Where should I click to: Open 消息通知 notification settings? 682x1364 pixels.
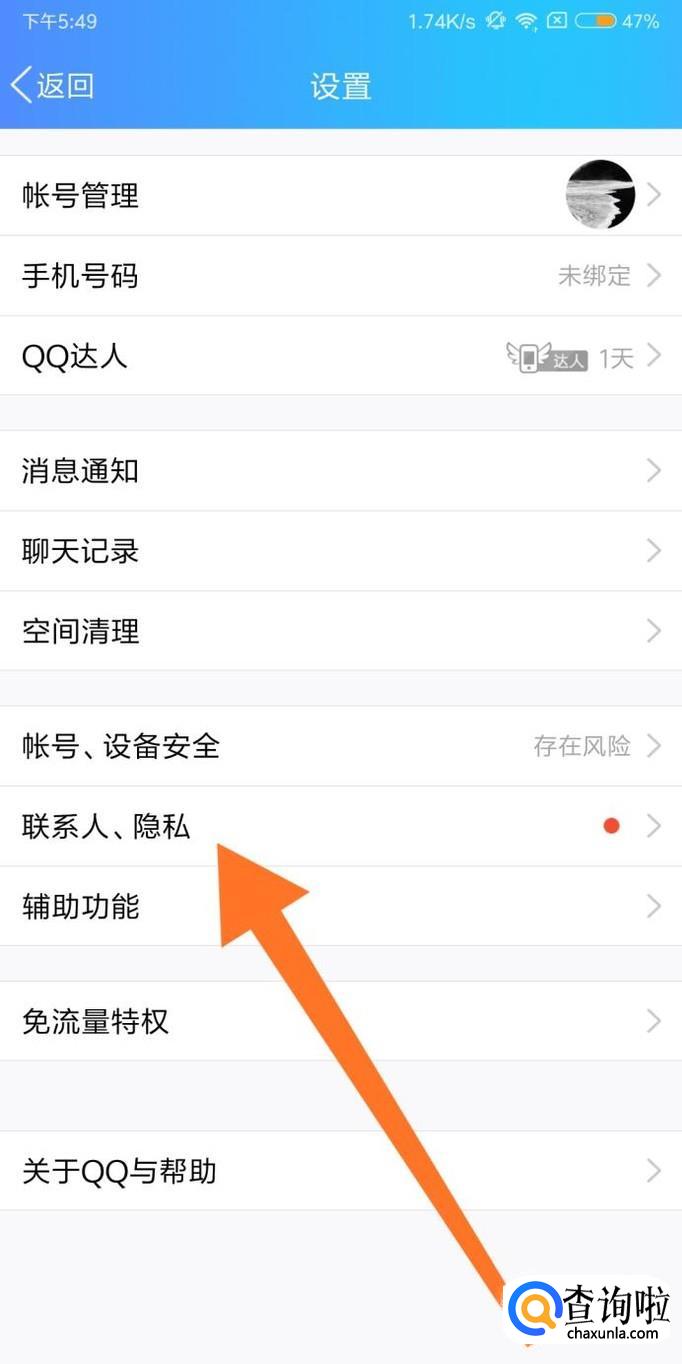point(341,471)
